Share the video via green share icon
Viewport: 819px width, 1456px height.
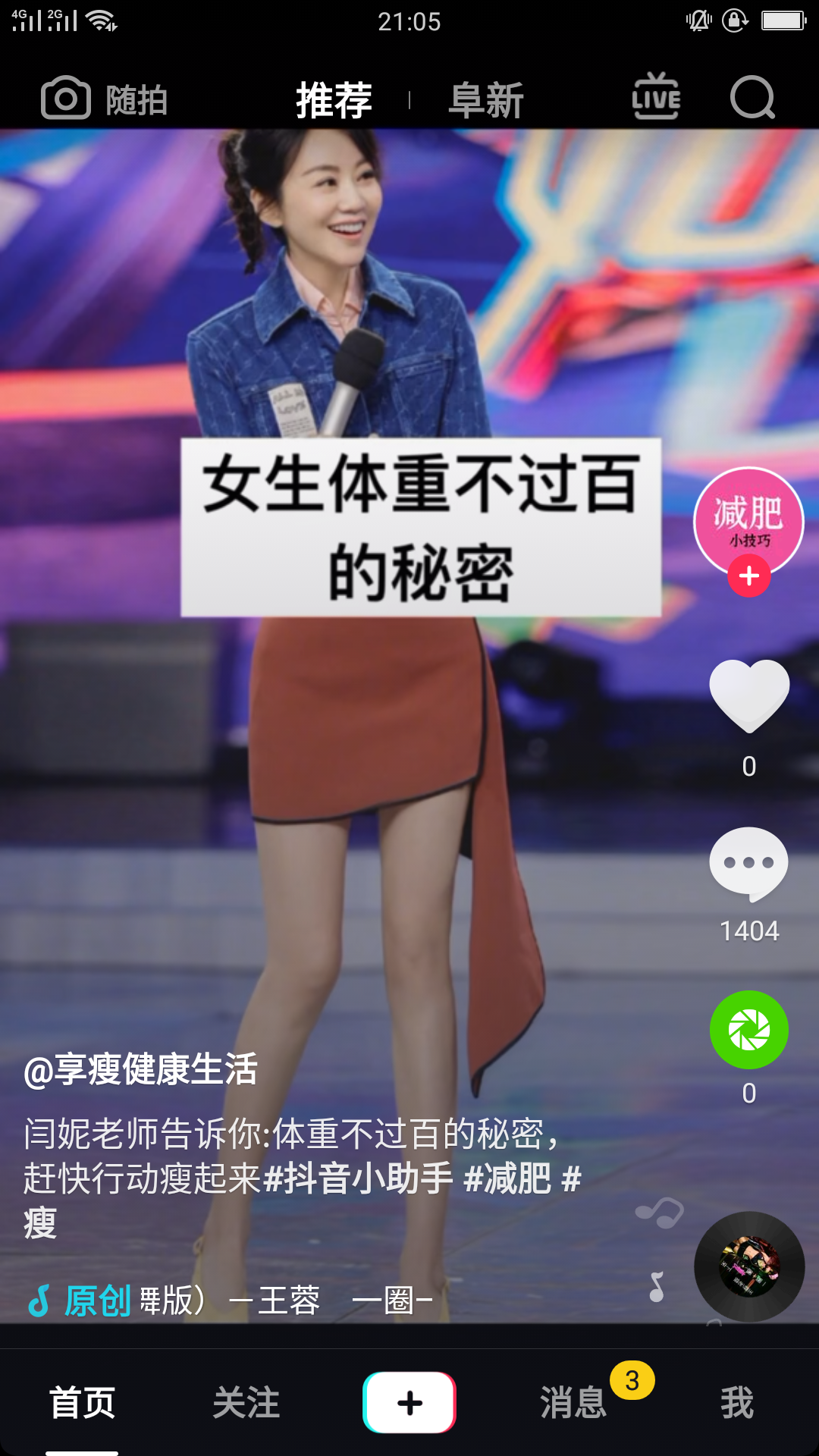pyautogui.click(x=749, y=1030)
